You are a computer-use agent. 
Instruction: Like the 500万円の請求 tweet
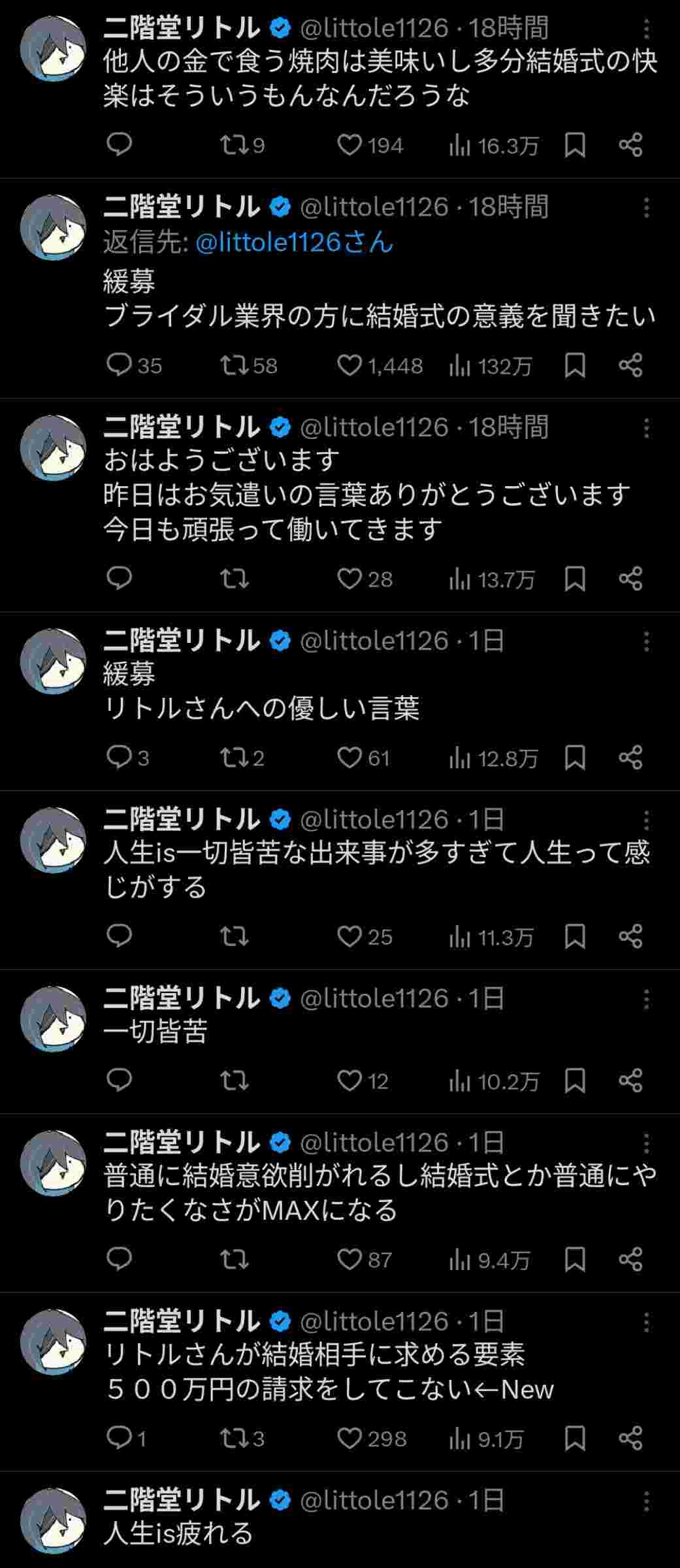click(x=349, y=1439)
